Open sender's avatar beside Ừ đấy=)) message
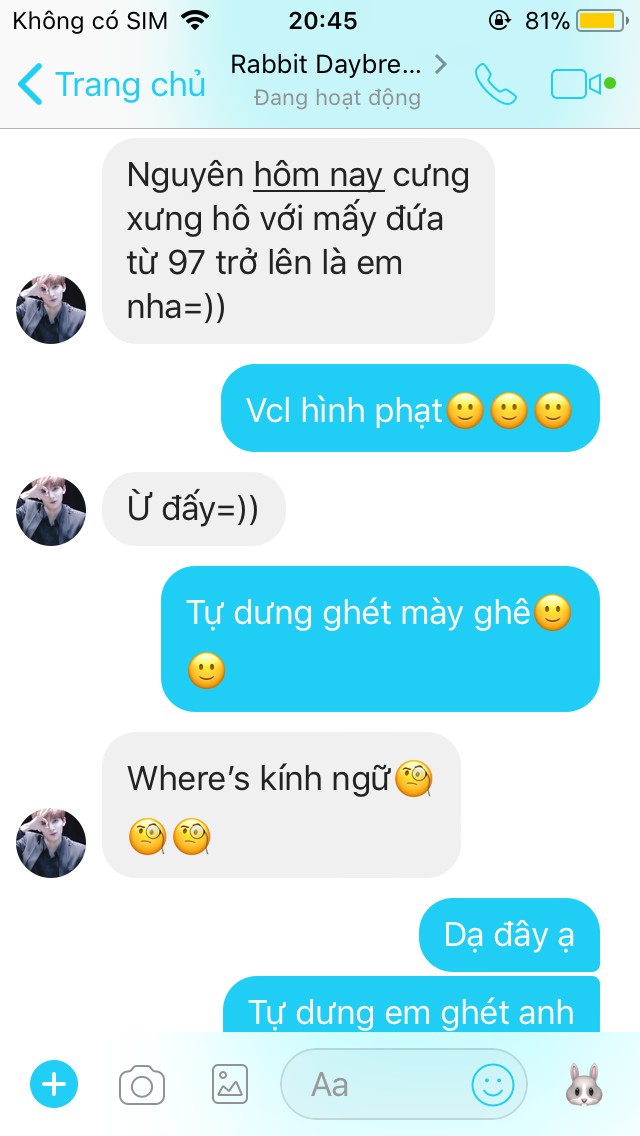The height and width of the screenshot is (1136, 640). (51, 511)
